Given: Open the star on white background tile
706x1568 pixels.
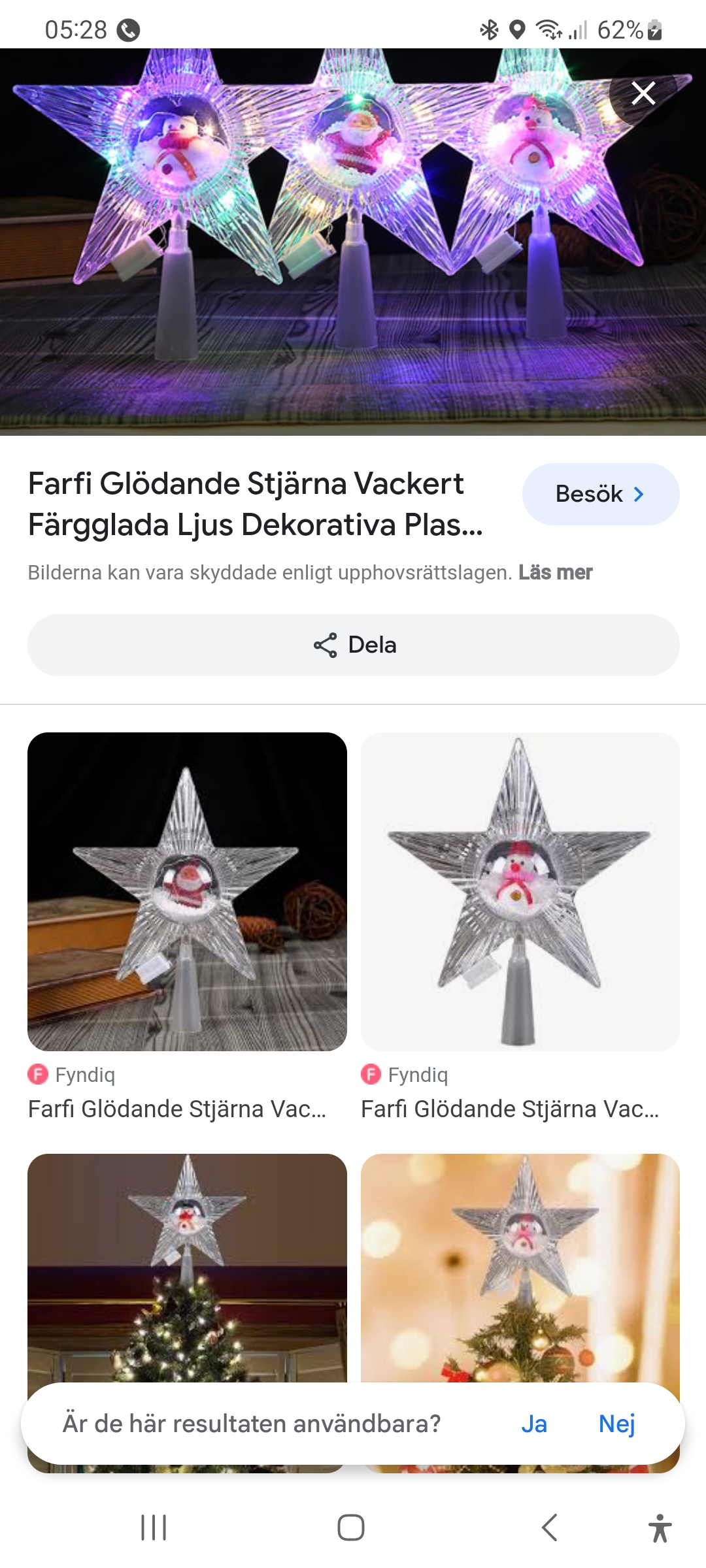Looking at the screenshot, I should coord(520,891).
